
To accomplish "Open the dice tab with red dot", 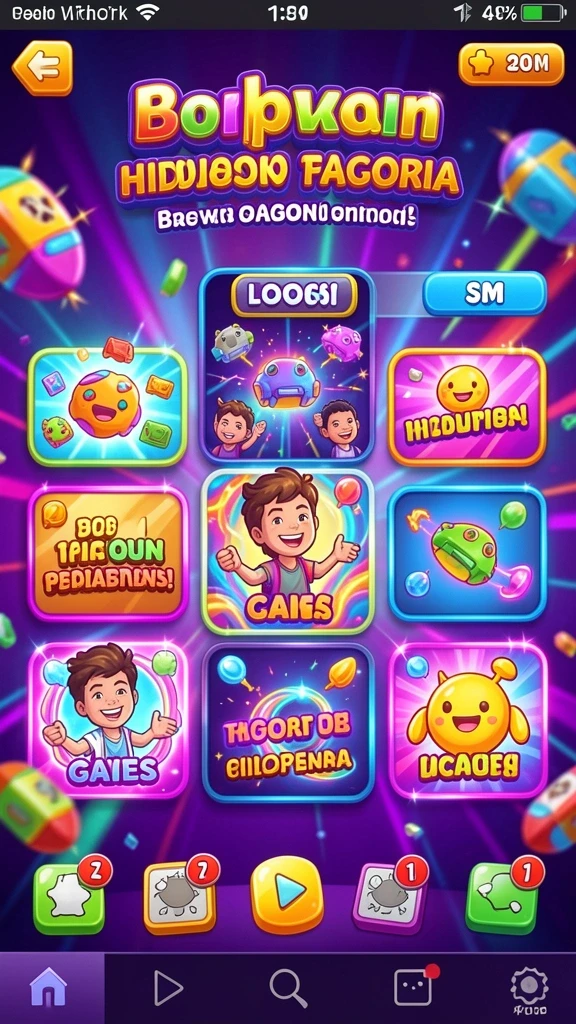I will (414, 986).
